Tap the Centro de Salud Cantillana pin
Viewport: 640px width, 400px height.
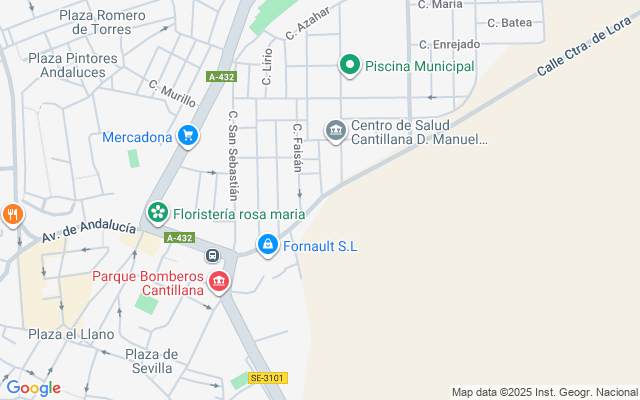click(336, 130)
